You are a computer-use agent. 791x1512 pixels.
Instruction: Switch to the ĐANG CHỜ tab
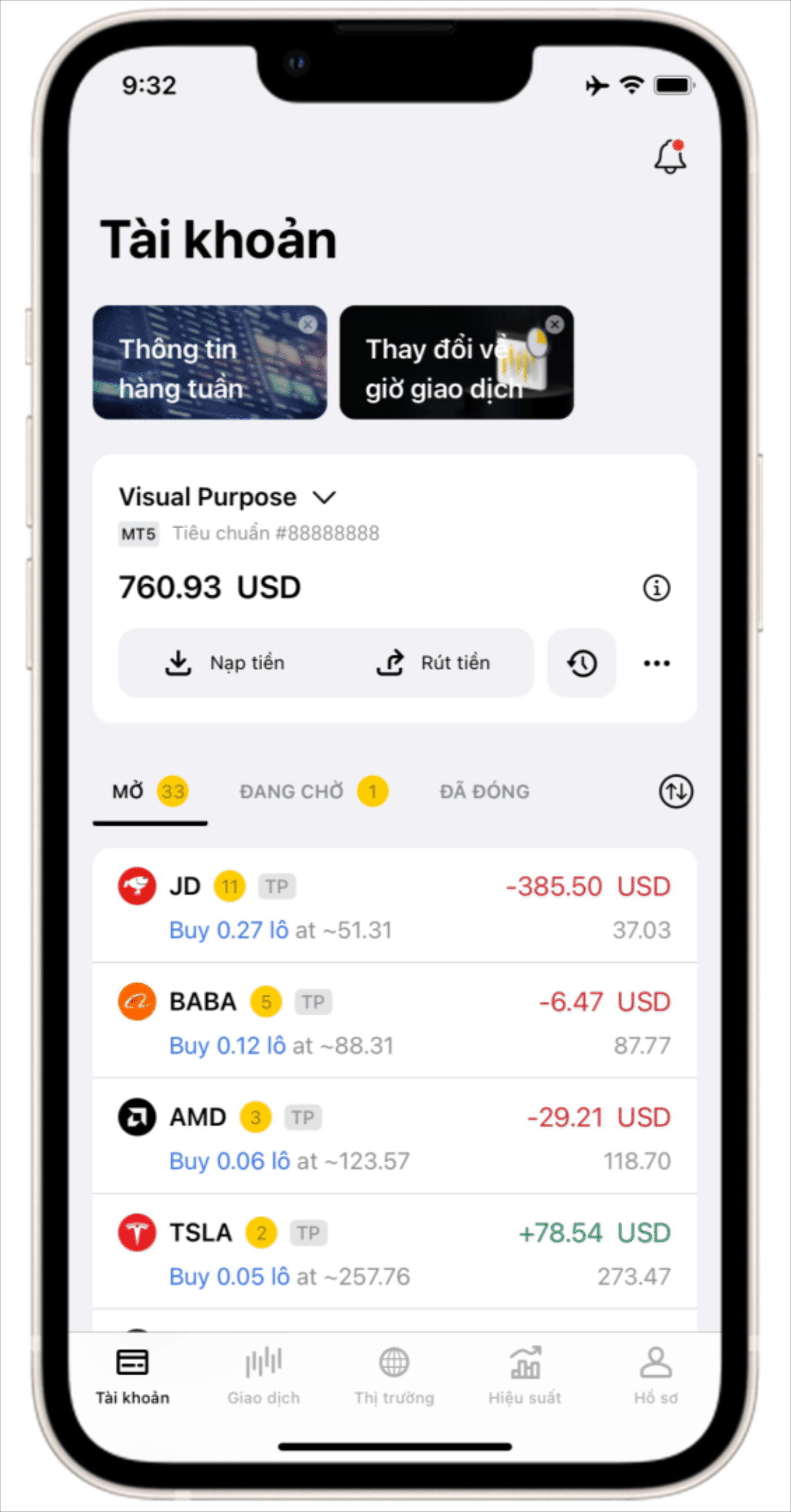(314, 791)
